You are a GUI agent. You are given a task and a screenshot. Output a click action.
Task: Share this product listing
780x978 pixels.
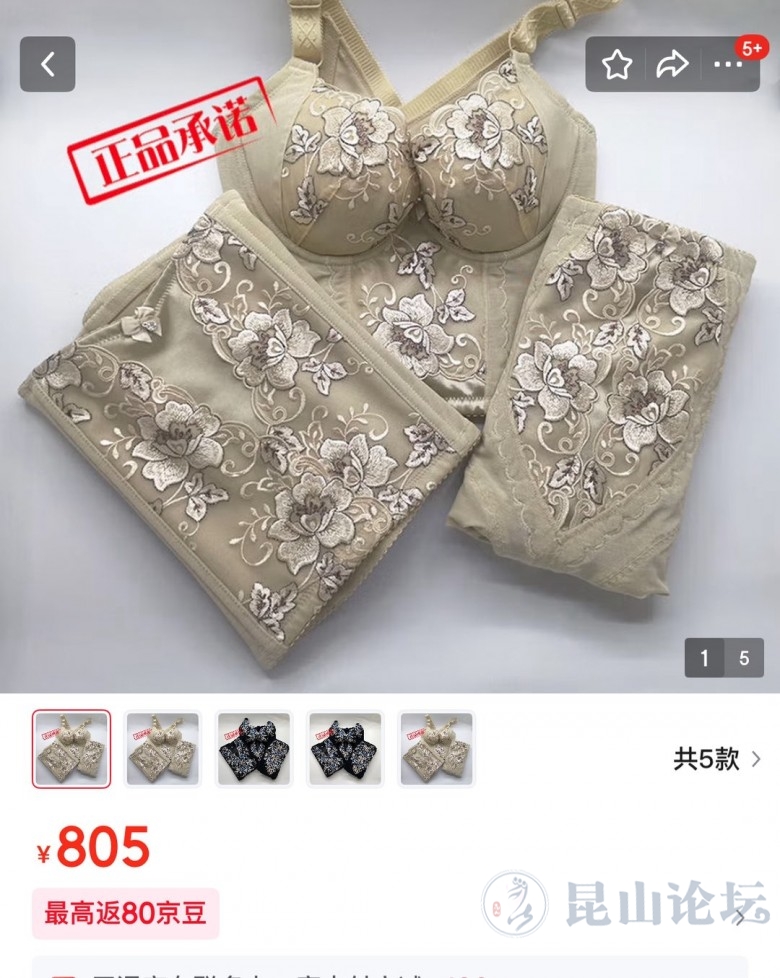pos(672,65)
